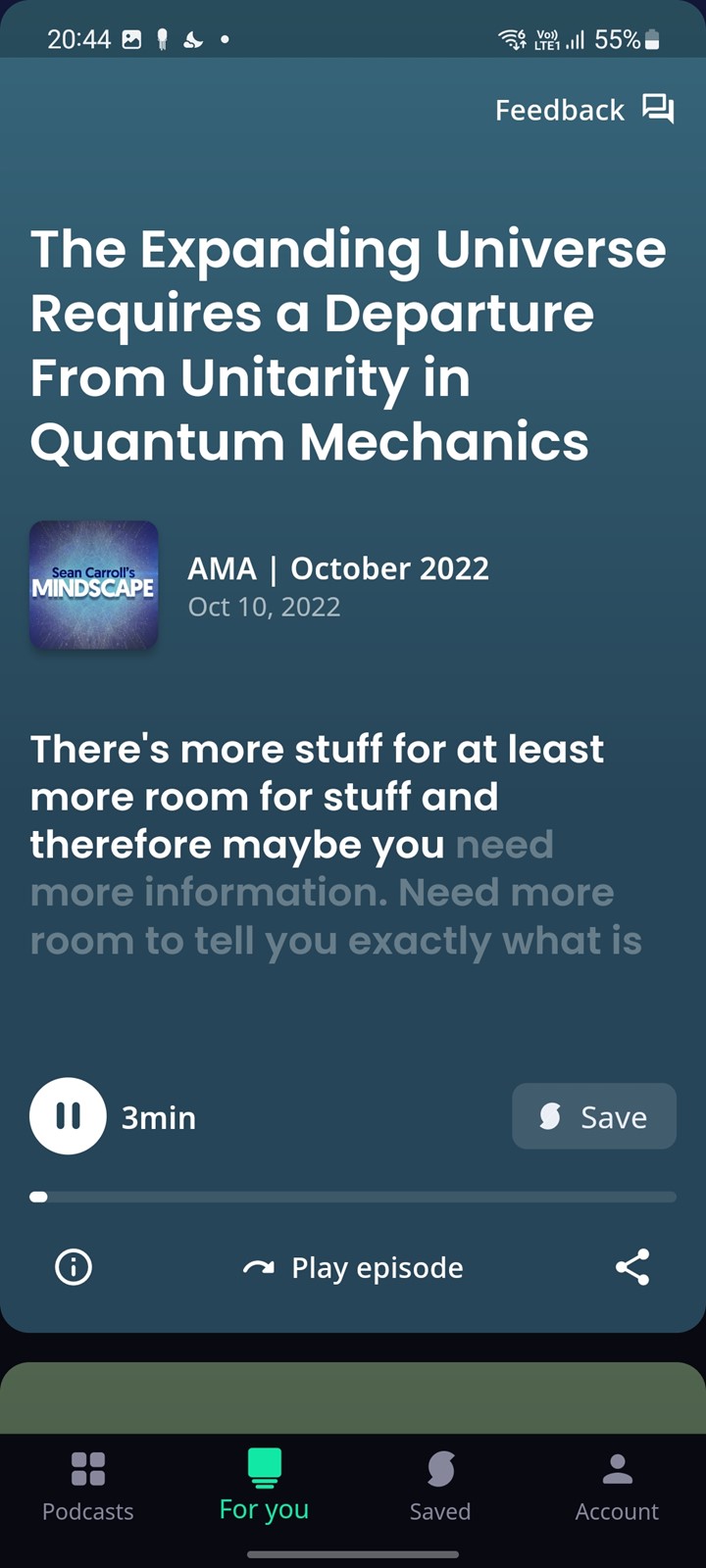Pause the 3min snippet playback

pyautogui.click(x=68, y=1116)
